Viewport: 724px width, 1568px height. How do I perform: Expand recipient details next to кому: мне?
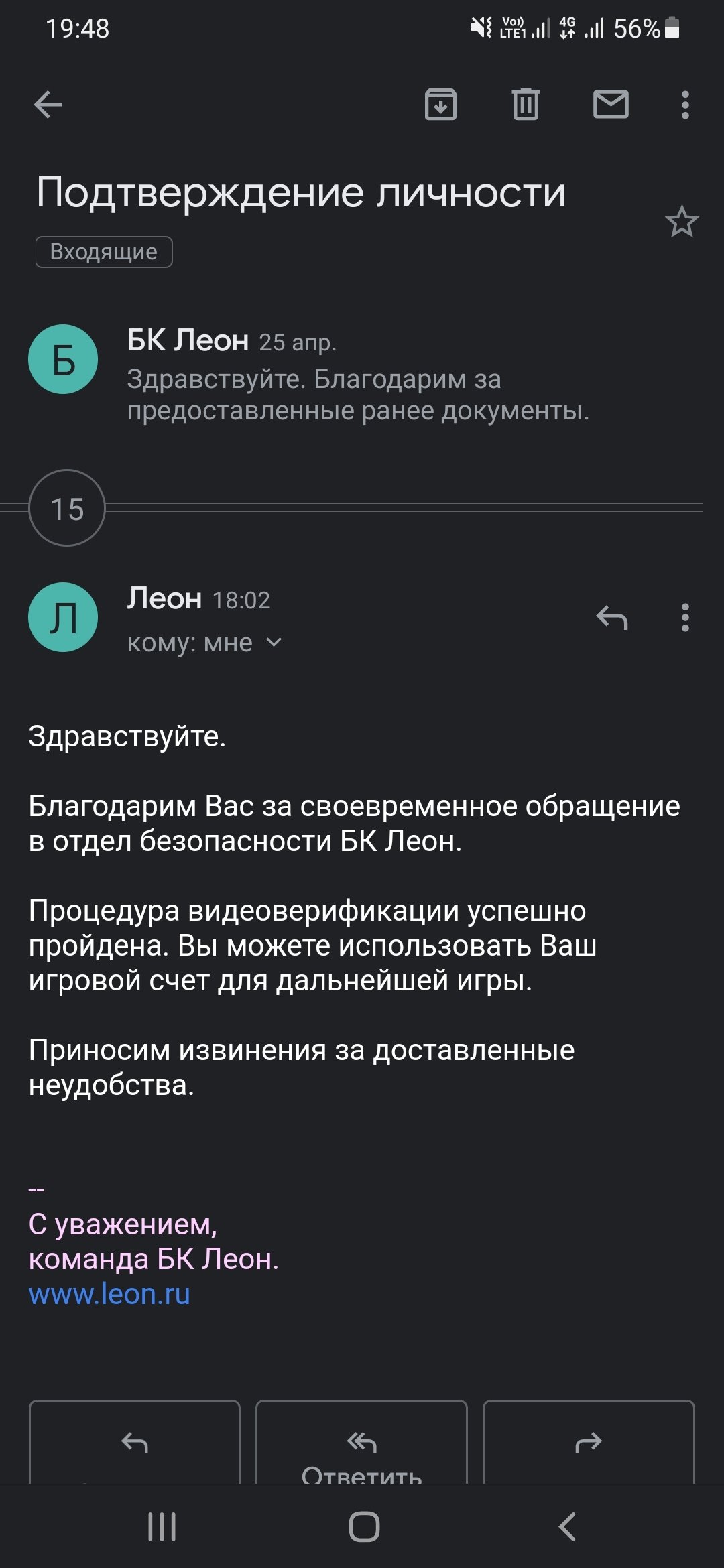click(x=274, y=642)
